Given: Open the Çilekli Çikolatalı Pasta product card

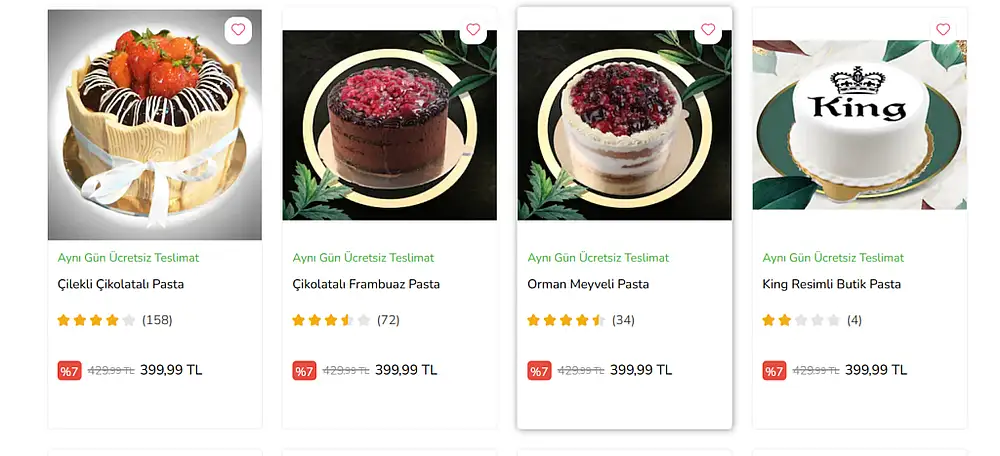Looking at the screenshot, I should point(121,284).
